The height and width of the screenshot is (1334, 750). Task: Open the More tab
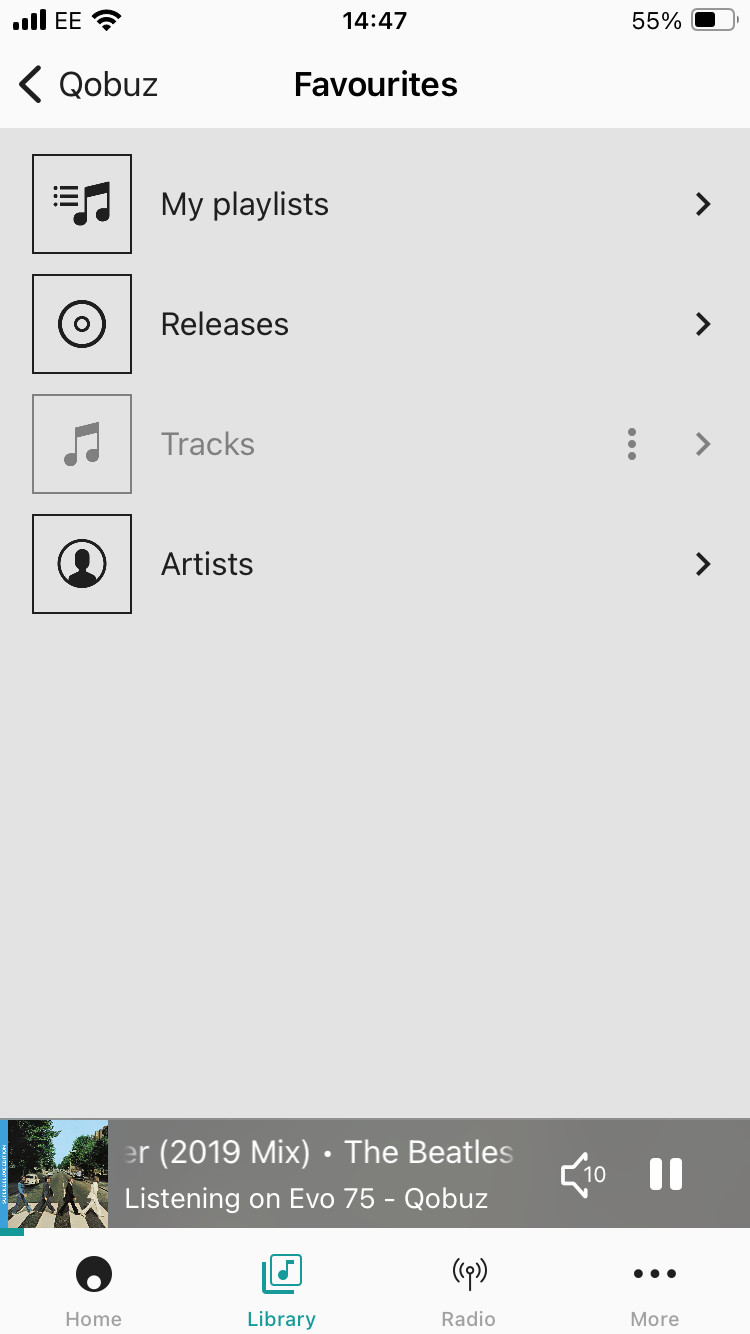coord(655,1289)
